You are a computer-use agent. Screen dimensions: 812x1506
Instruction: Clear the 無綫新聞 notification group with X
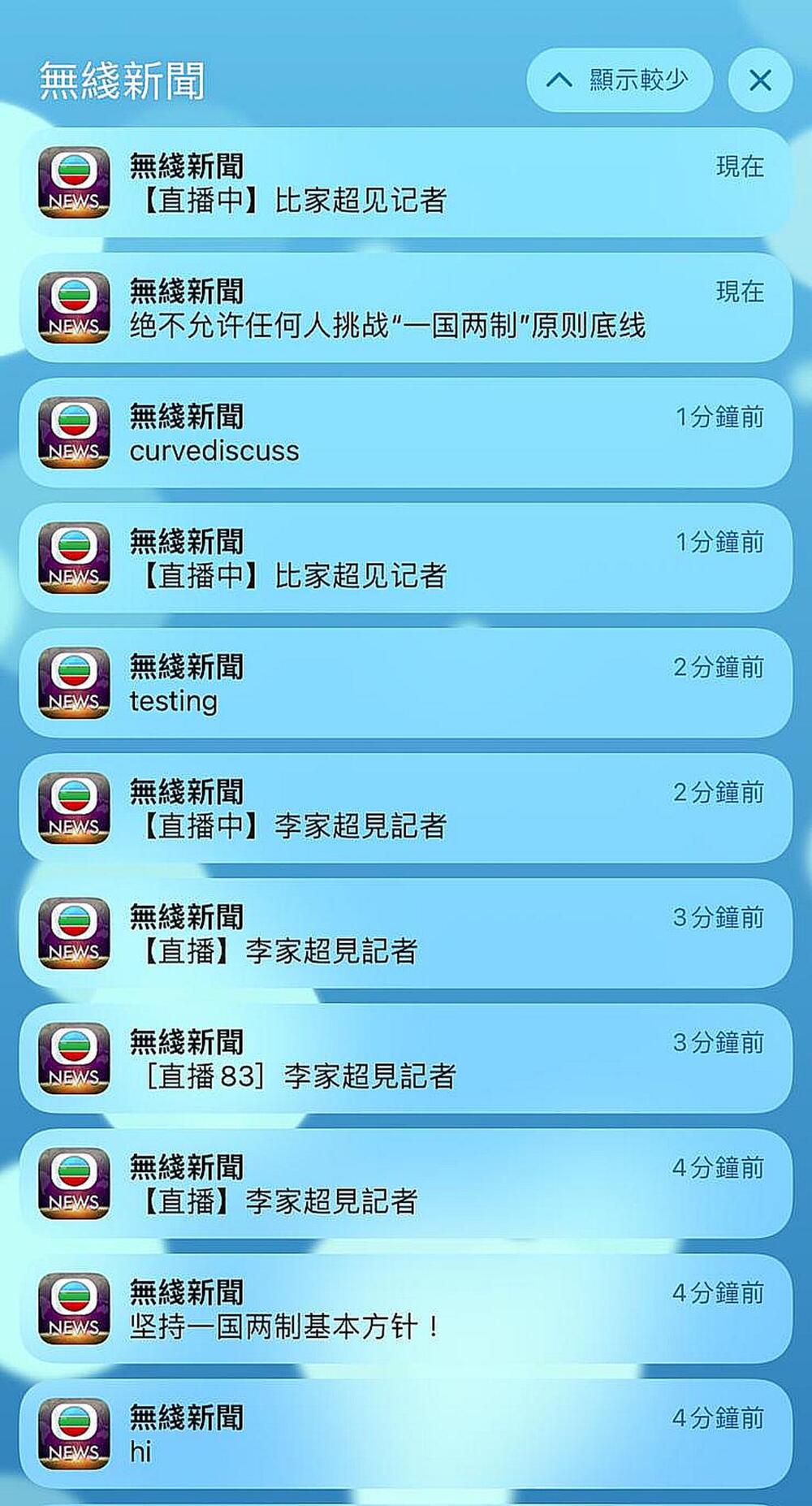click(x=760, y=80)
